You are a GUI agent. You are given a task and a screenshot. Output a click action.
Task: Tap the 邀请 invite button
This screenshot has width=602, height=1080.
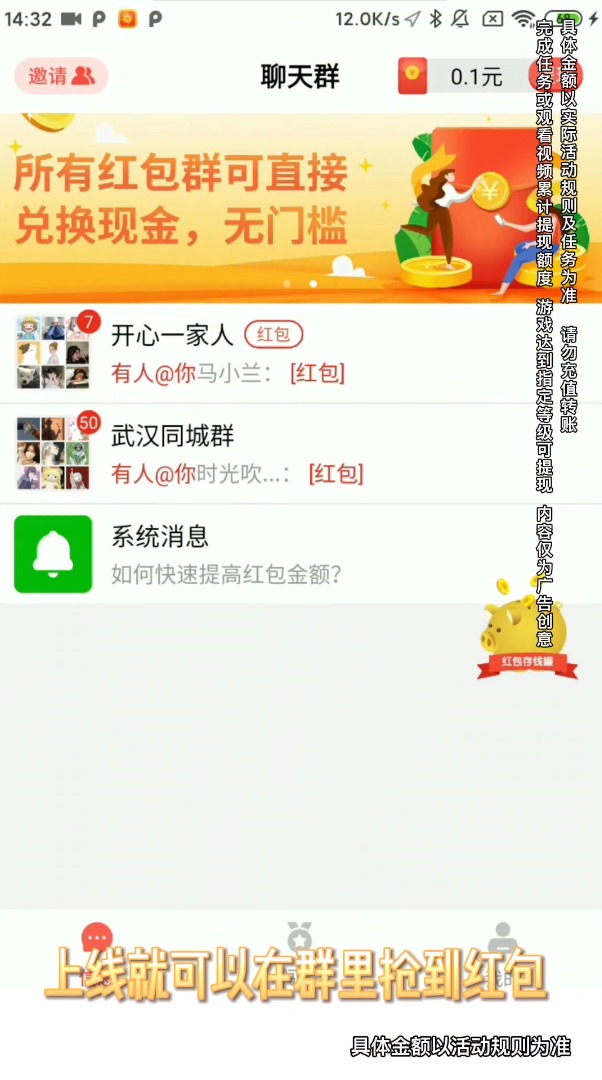click(x=61, y=76)
